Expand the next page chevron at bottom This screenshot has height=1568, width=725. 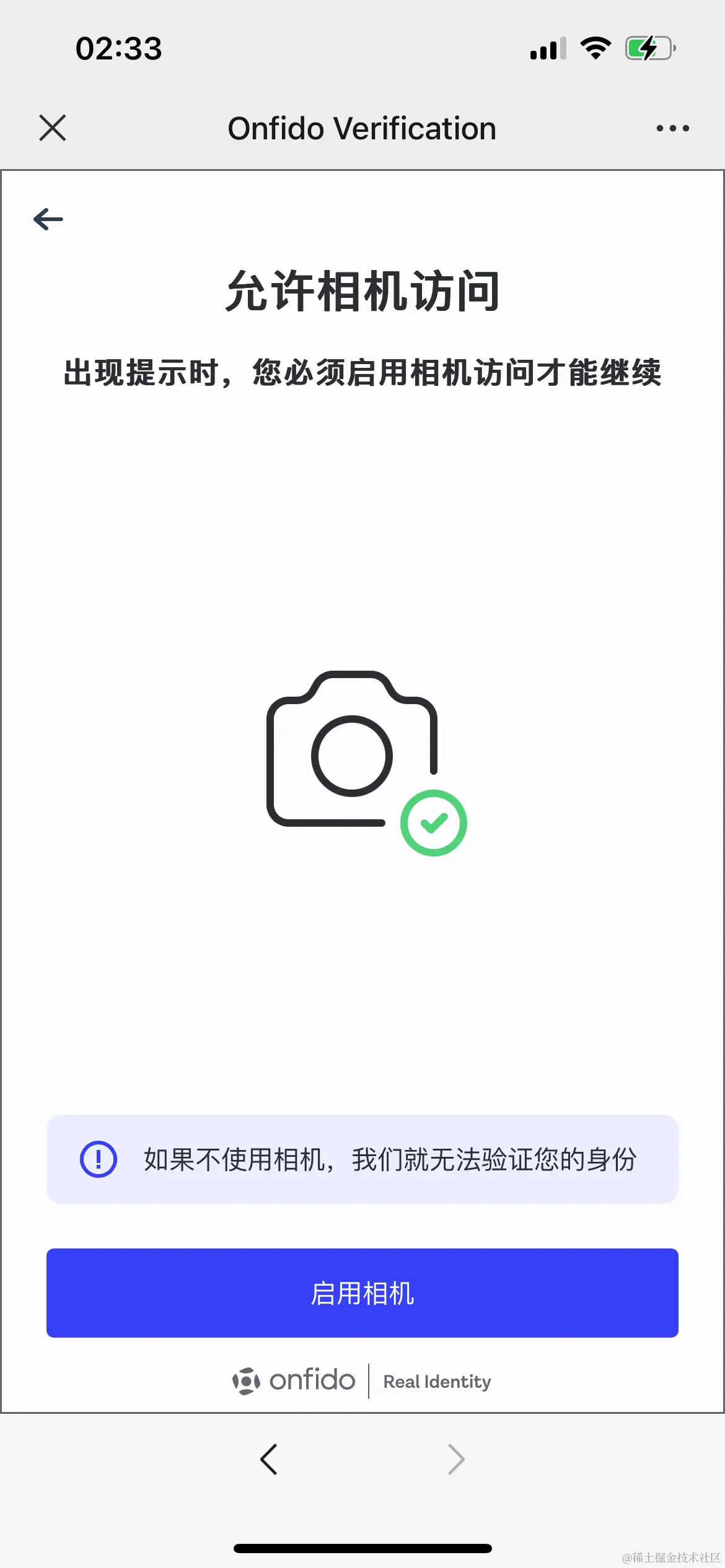455,1460
